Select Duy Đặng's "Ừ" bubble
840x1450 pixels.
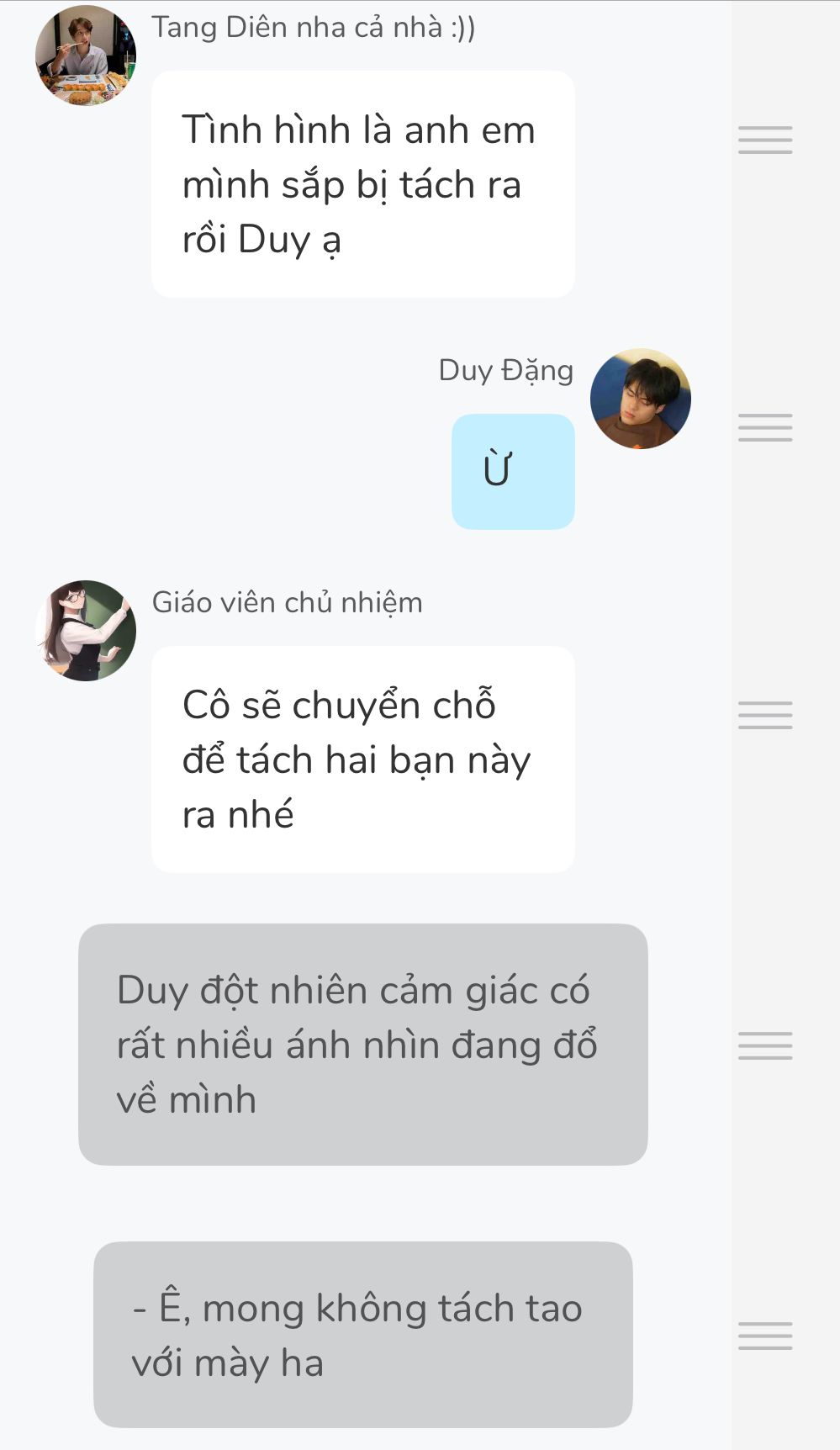point(513,471)
